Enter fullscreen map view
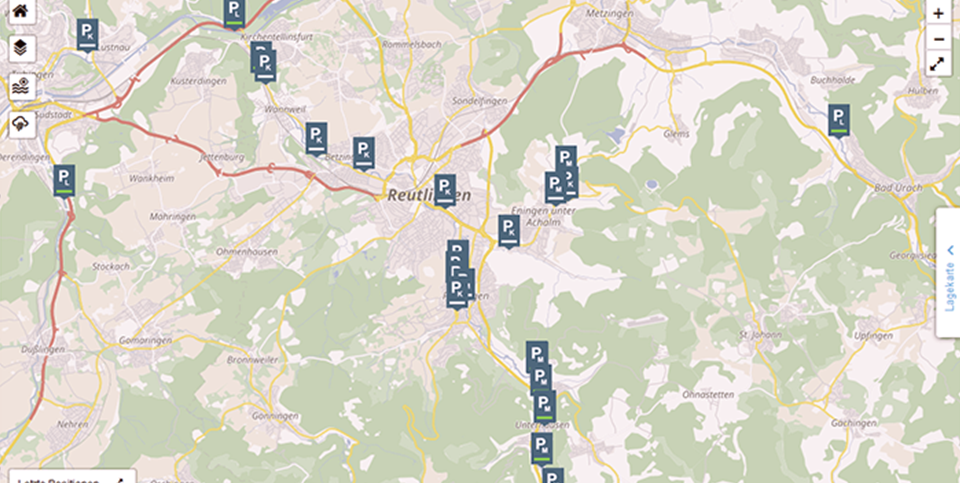Screen dimensions: 960x483 (x=938, y=64)
